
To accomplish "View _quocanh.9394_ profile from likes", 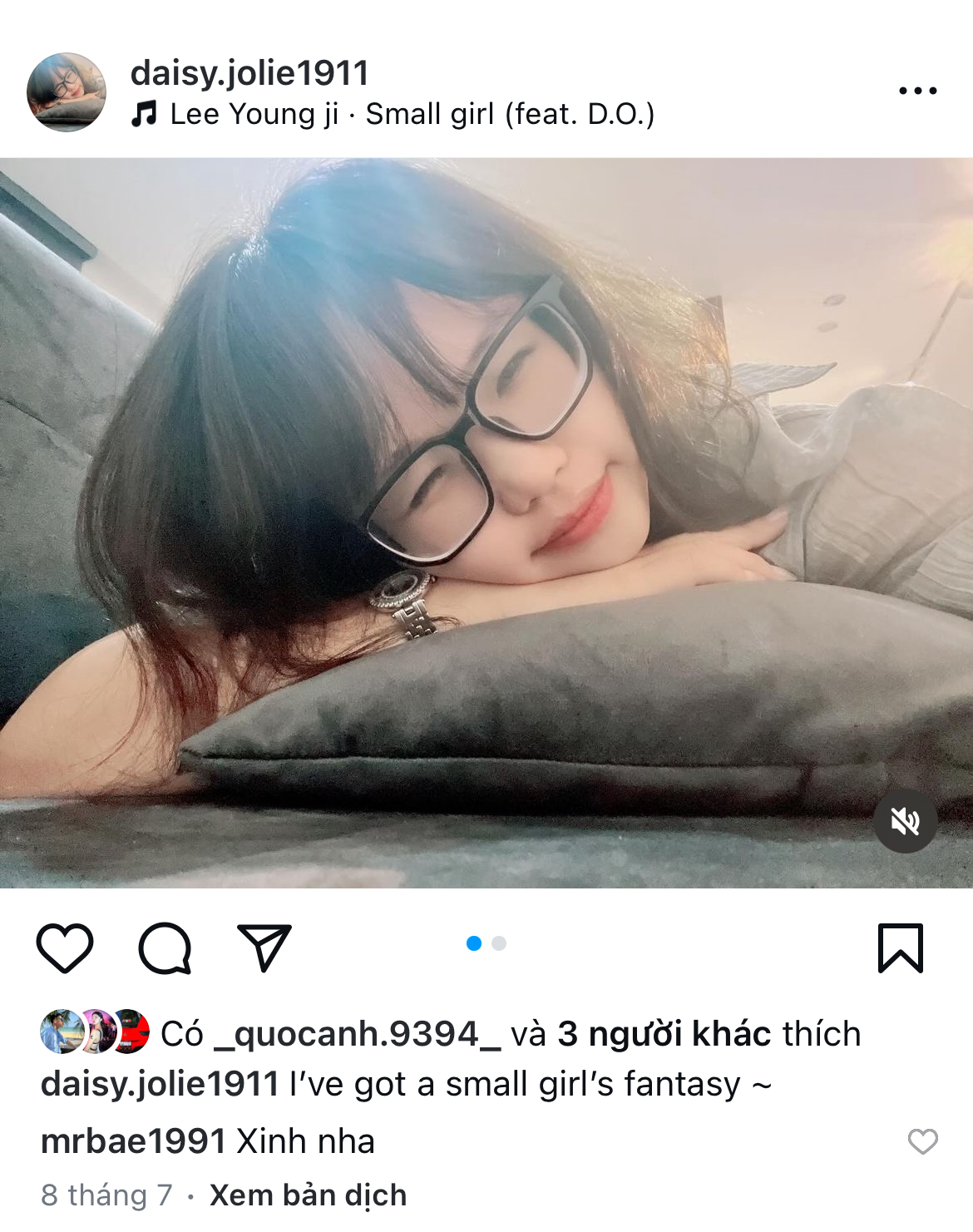I will [357, 1034].
